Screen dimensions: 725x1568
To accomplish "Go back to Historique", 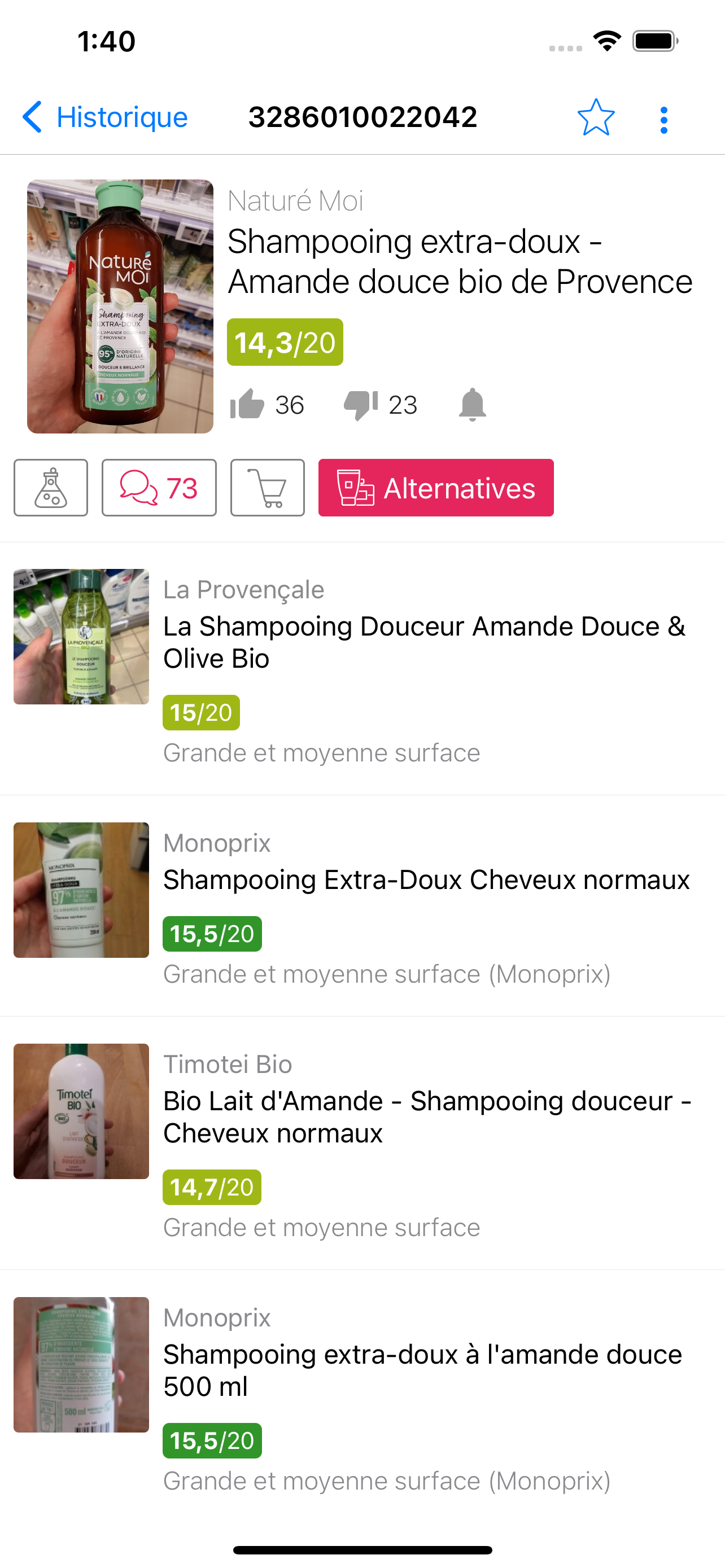I will click(104, 117).
